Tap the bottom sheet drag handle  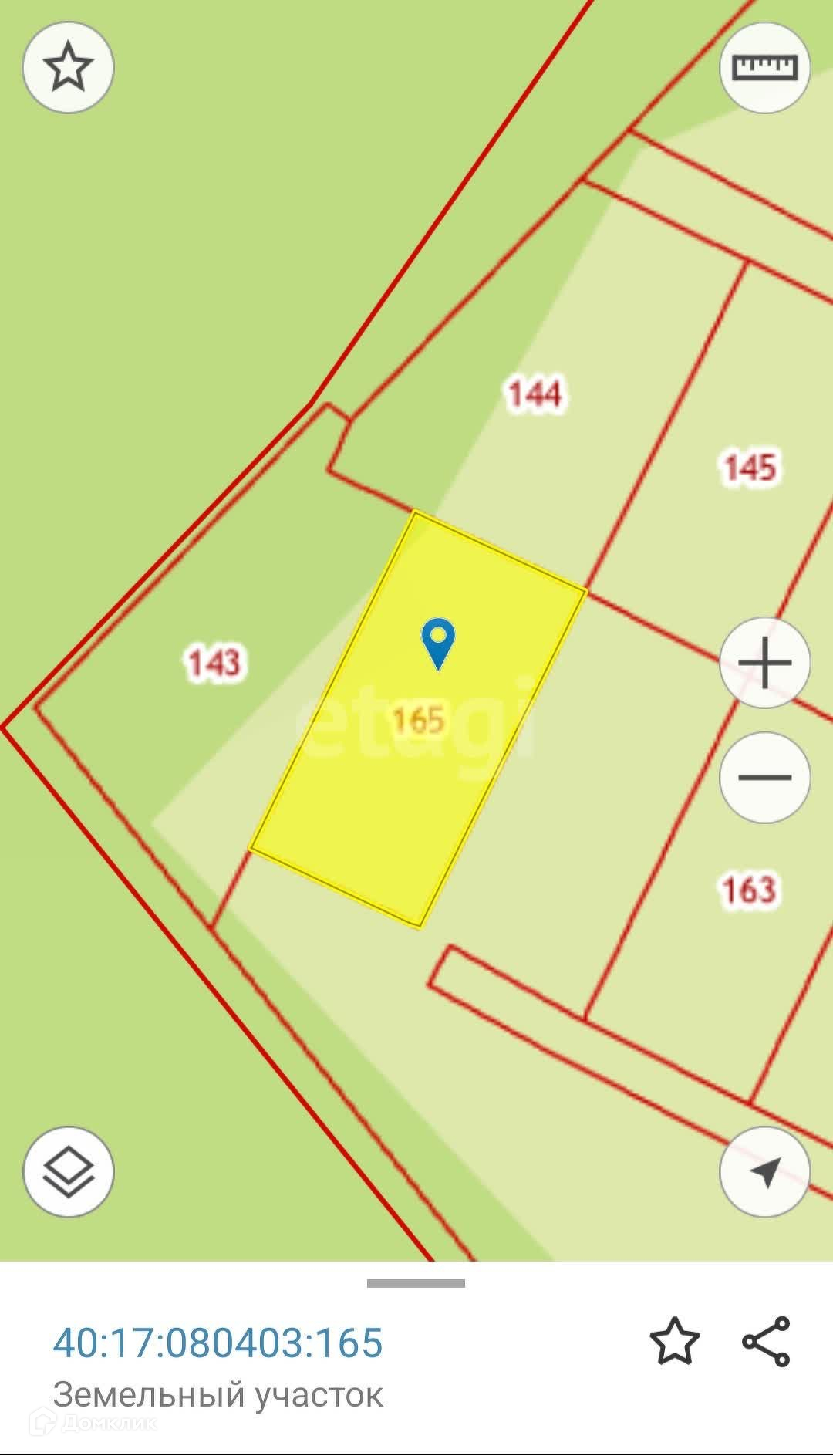[416, 1284]
